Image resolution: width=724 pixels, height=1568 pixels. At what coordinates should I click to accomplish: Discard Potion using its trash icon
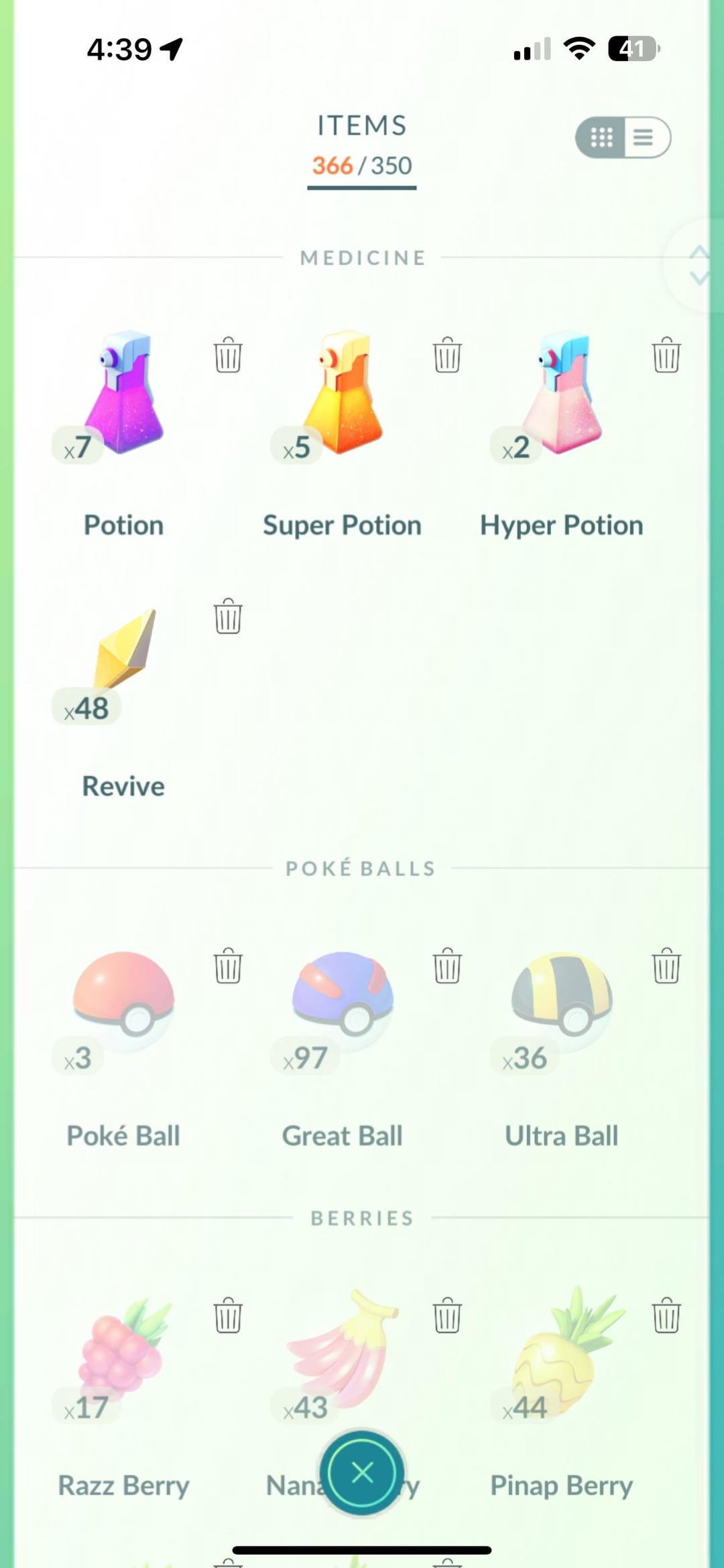228,354
